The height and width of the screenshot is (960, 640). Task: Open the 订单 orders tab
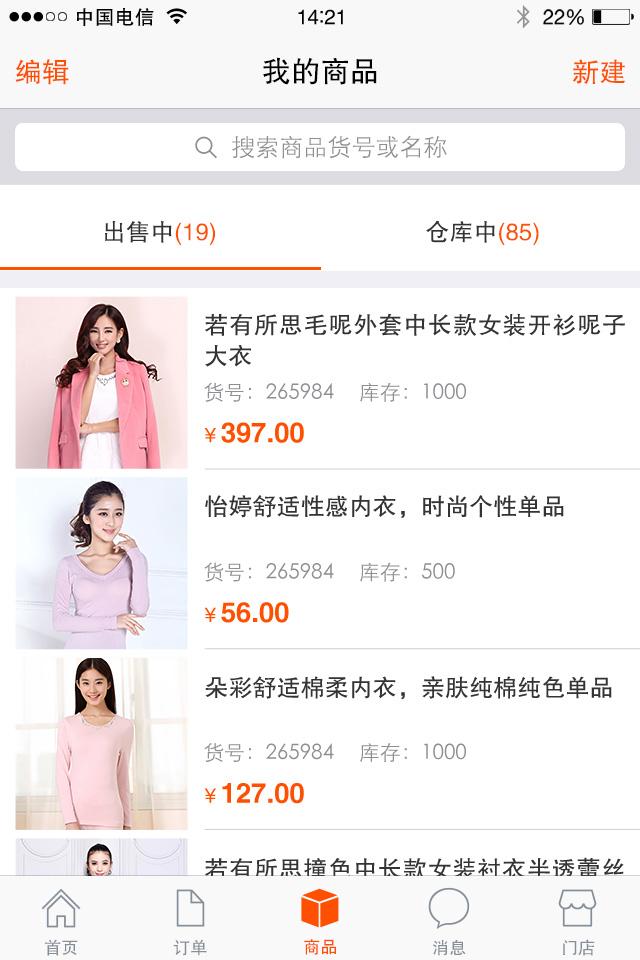190,921
